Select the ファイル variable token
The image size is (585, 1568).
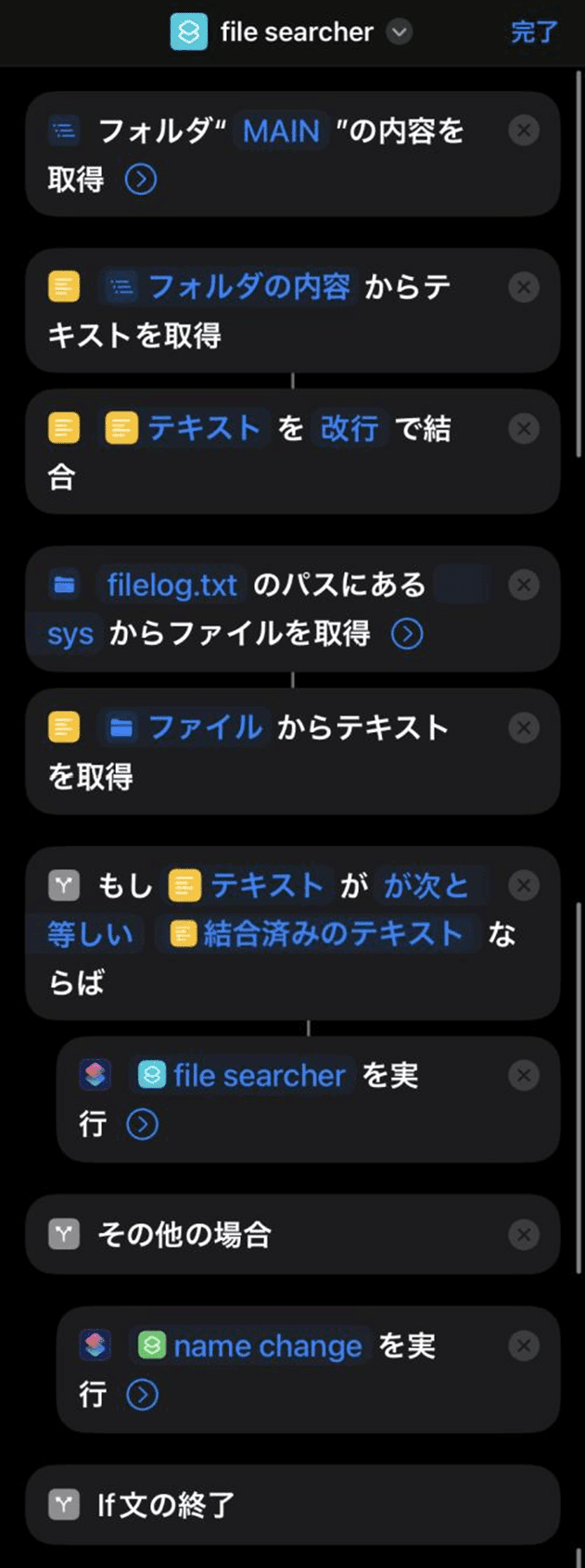click(x=185, y=727)
